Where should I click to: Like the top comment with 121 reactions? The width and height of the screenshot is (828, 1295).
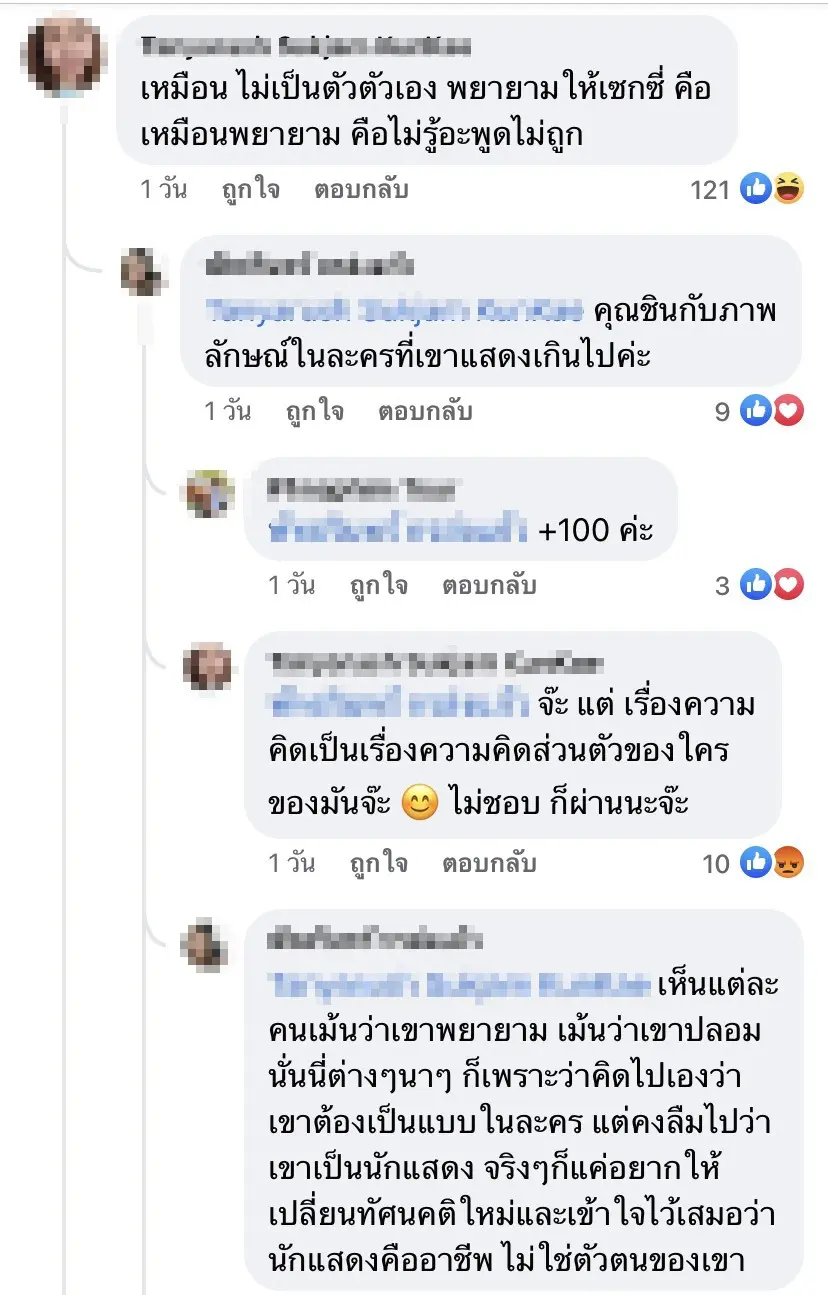(x=250, y=189)
